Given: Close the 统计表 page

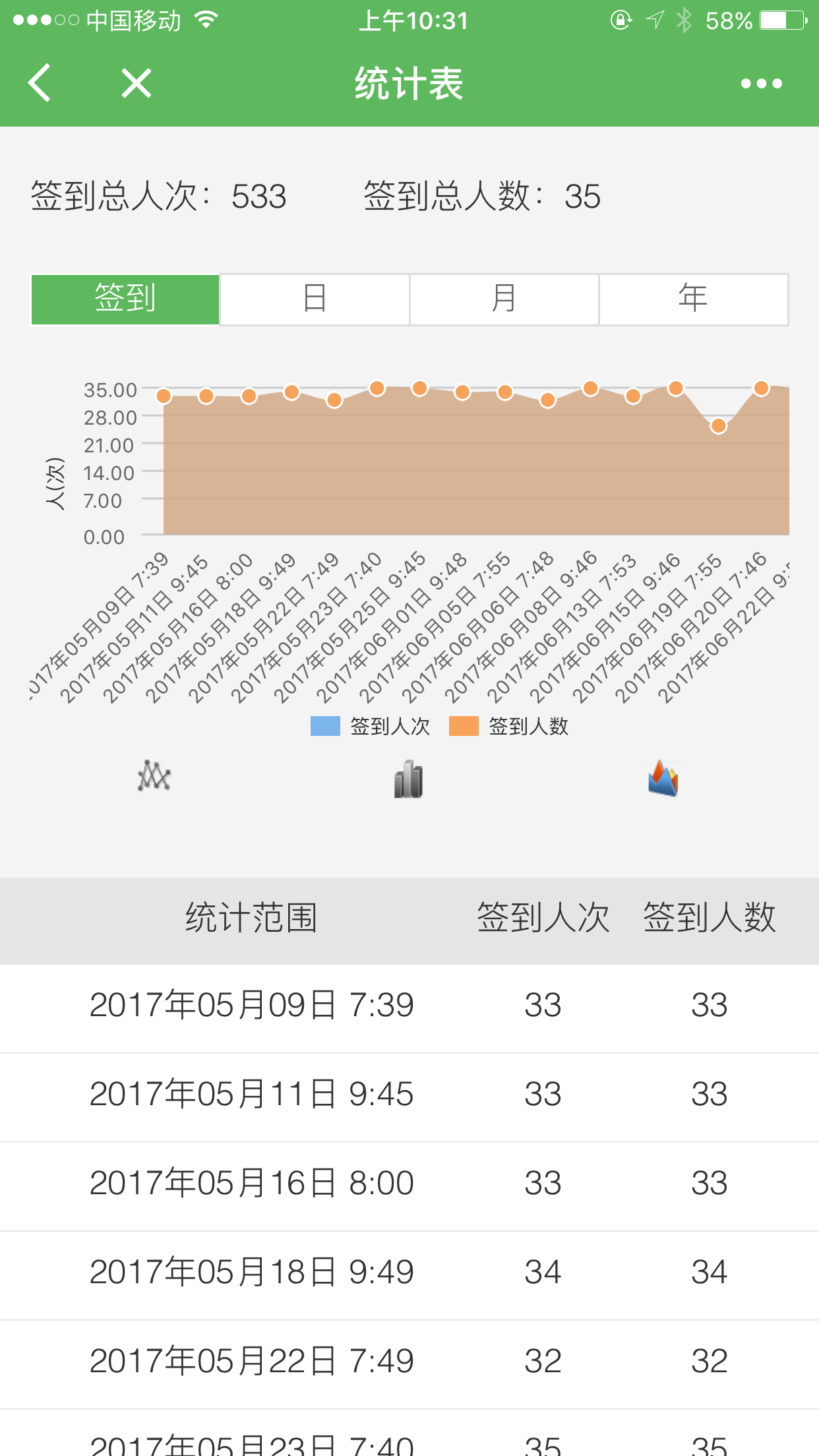Looking at the screenshot, I should pyautogui.click(x=136, y=83).
